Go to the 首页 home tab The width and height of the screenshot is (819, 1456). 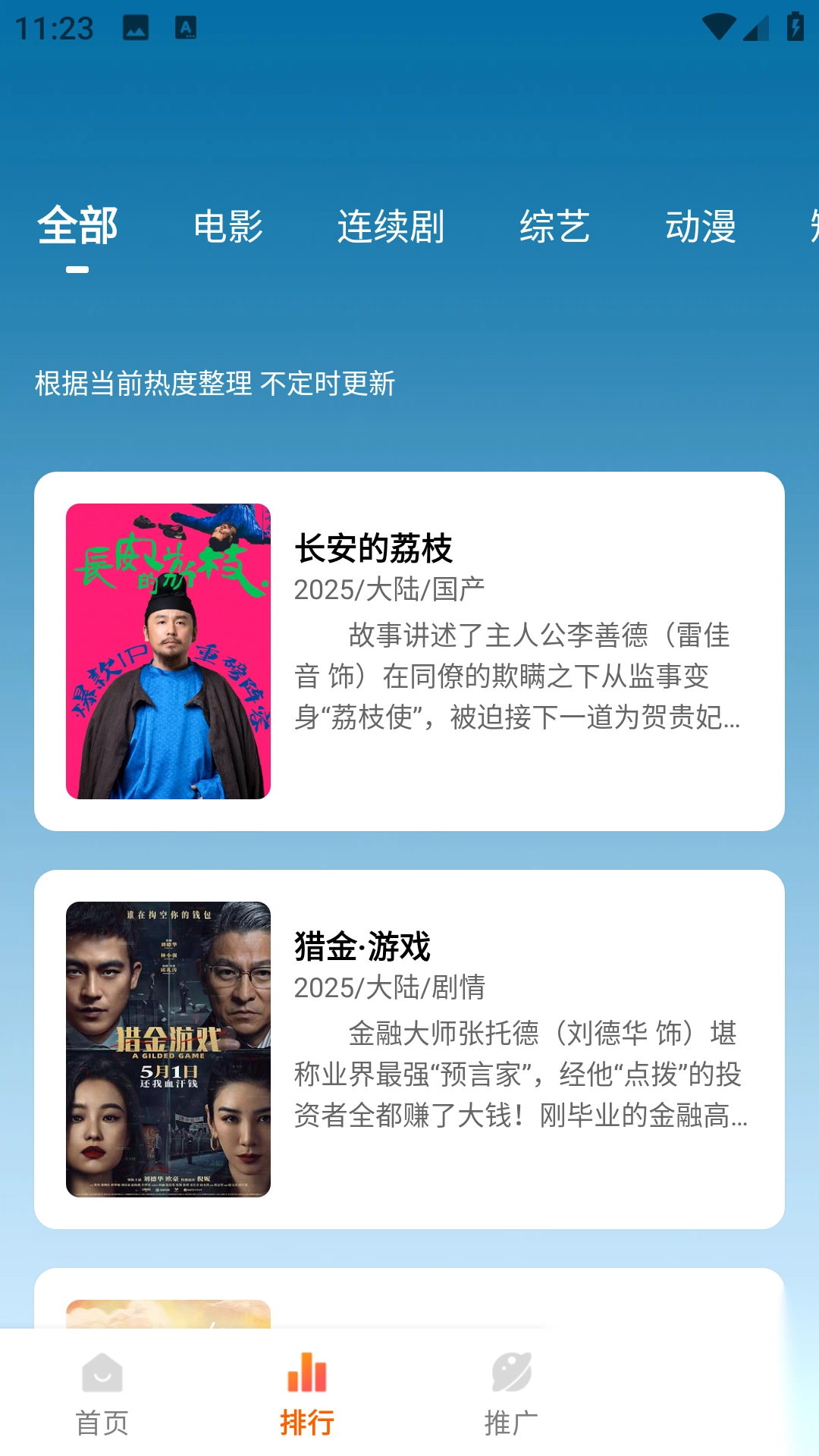coord(102,1394)
